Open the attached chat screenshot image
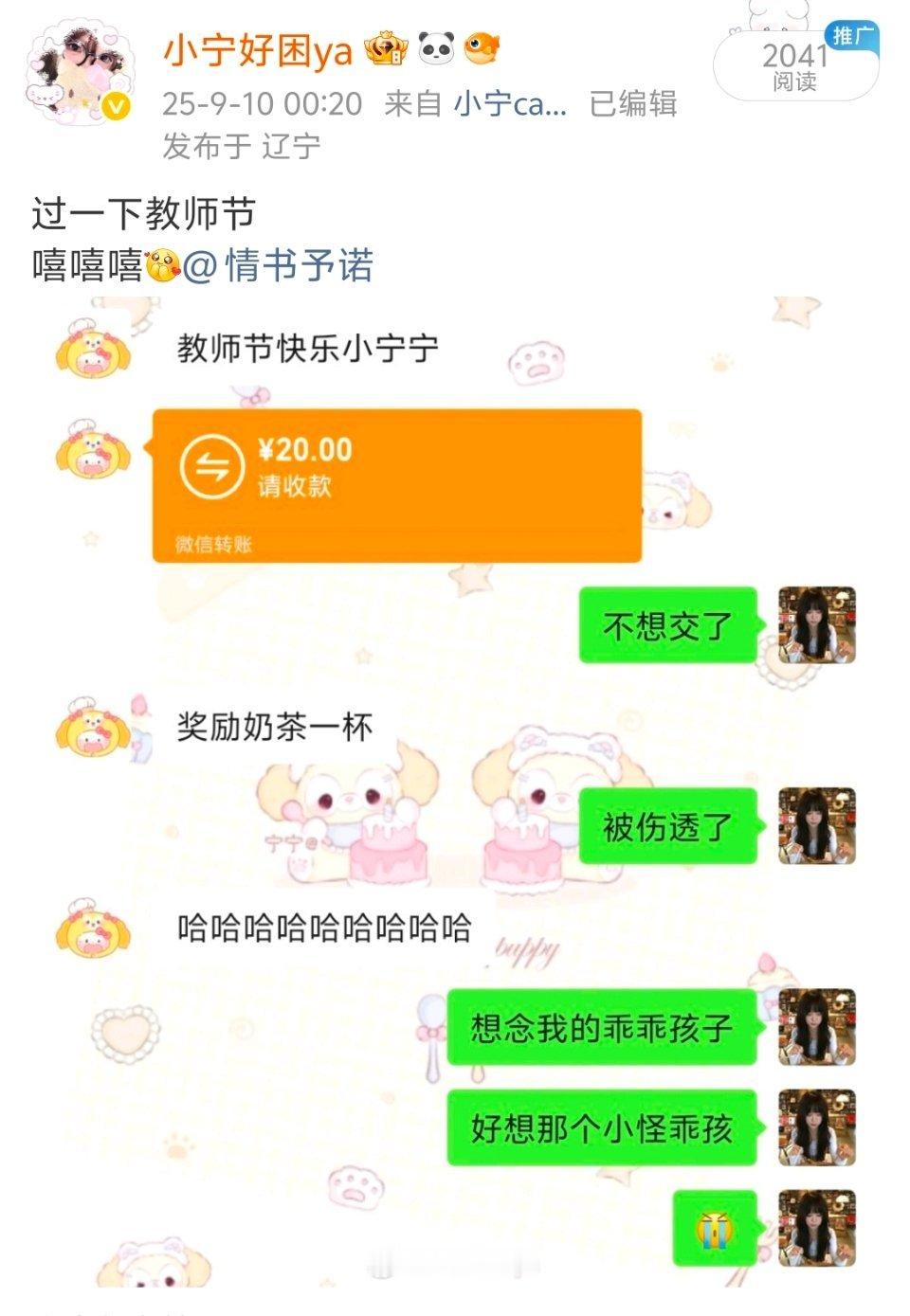910x1316 pixels. [x=455, y=791]
